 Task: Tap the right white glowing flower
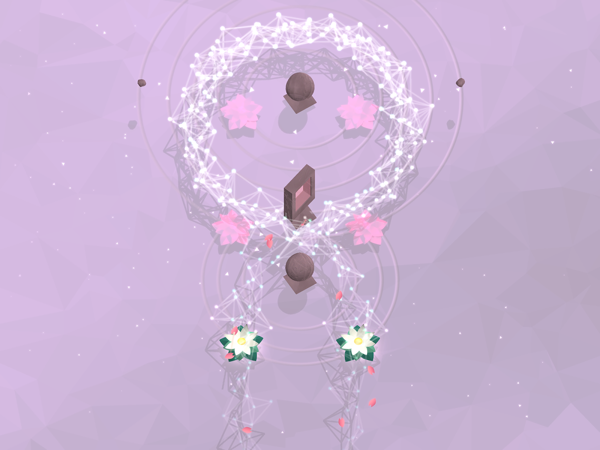pyautogui.click(x=357, y=342)
